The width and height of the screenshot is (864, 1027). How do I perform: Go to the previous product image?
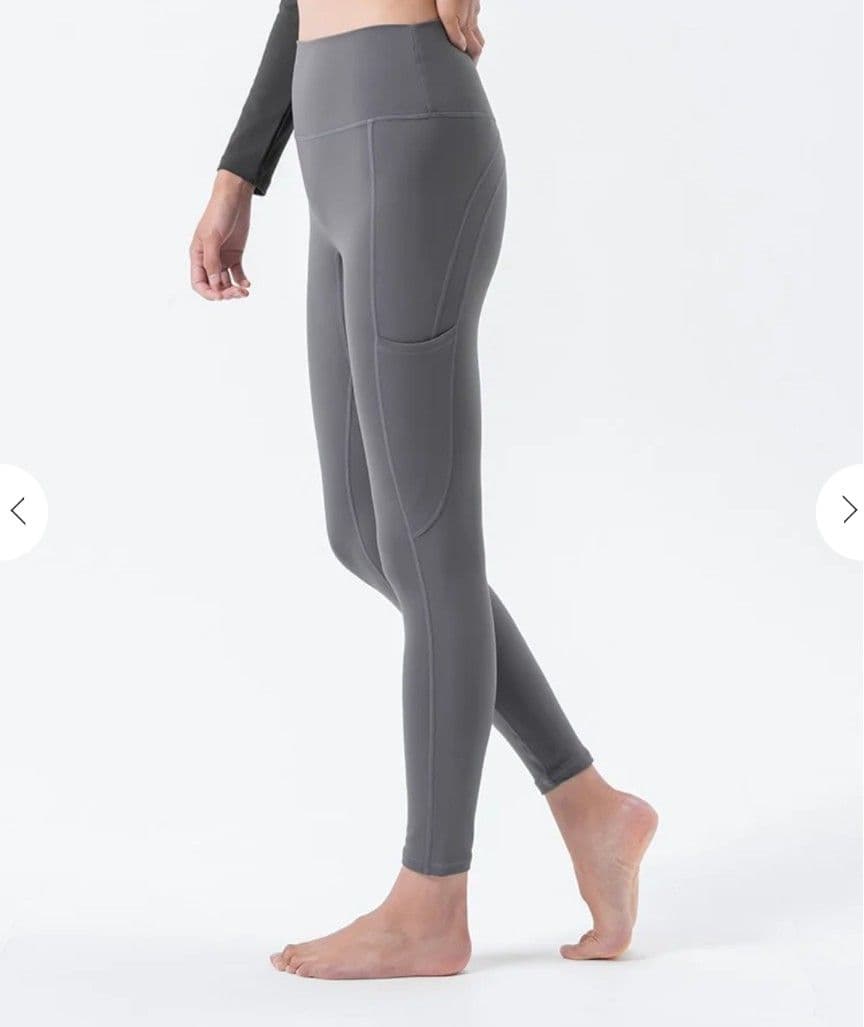pos(18,511)
